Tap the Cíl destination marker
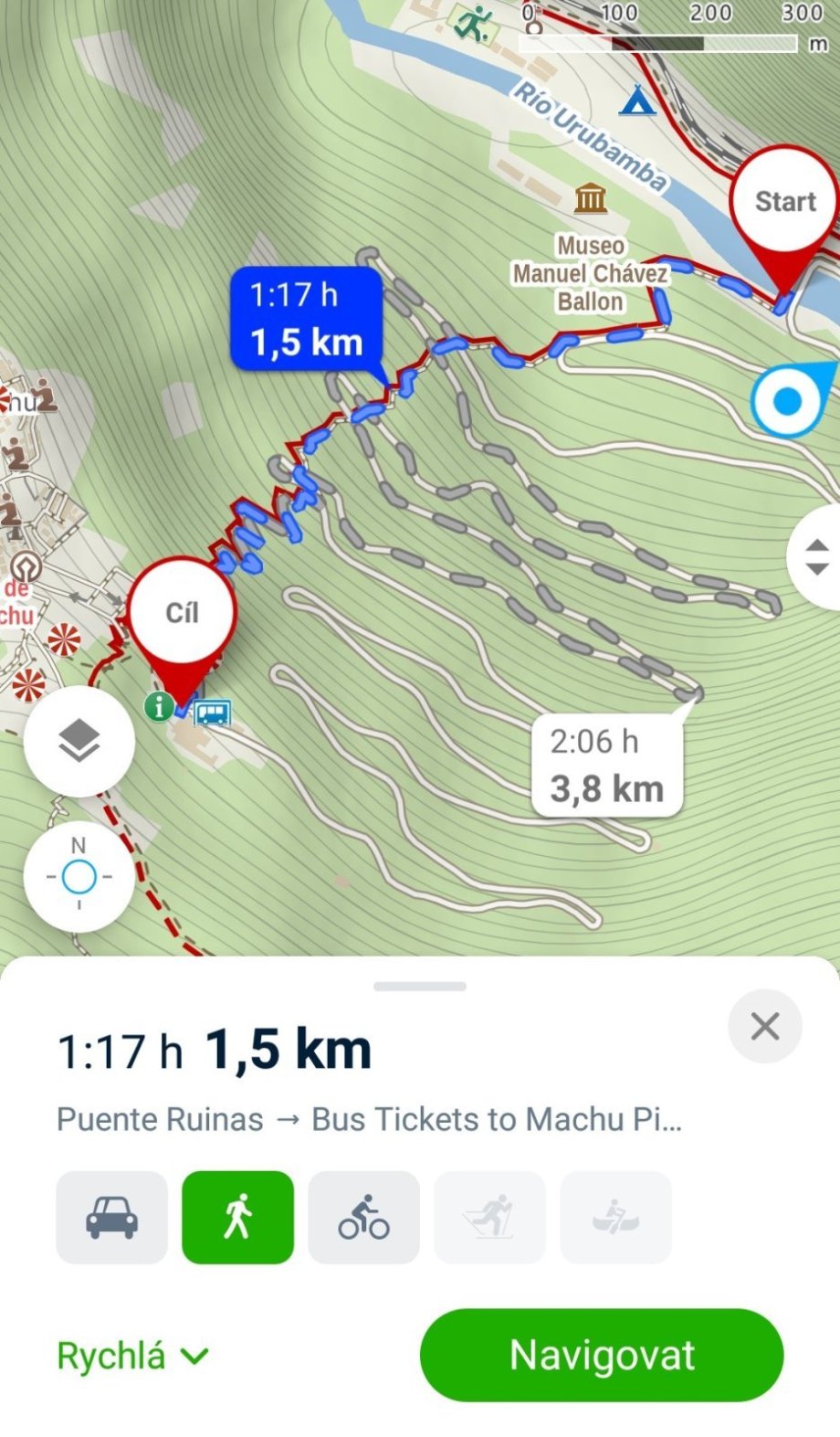The image size is (840, 1437). coord(182,613)
